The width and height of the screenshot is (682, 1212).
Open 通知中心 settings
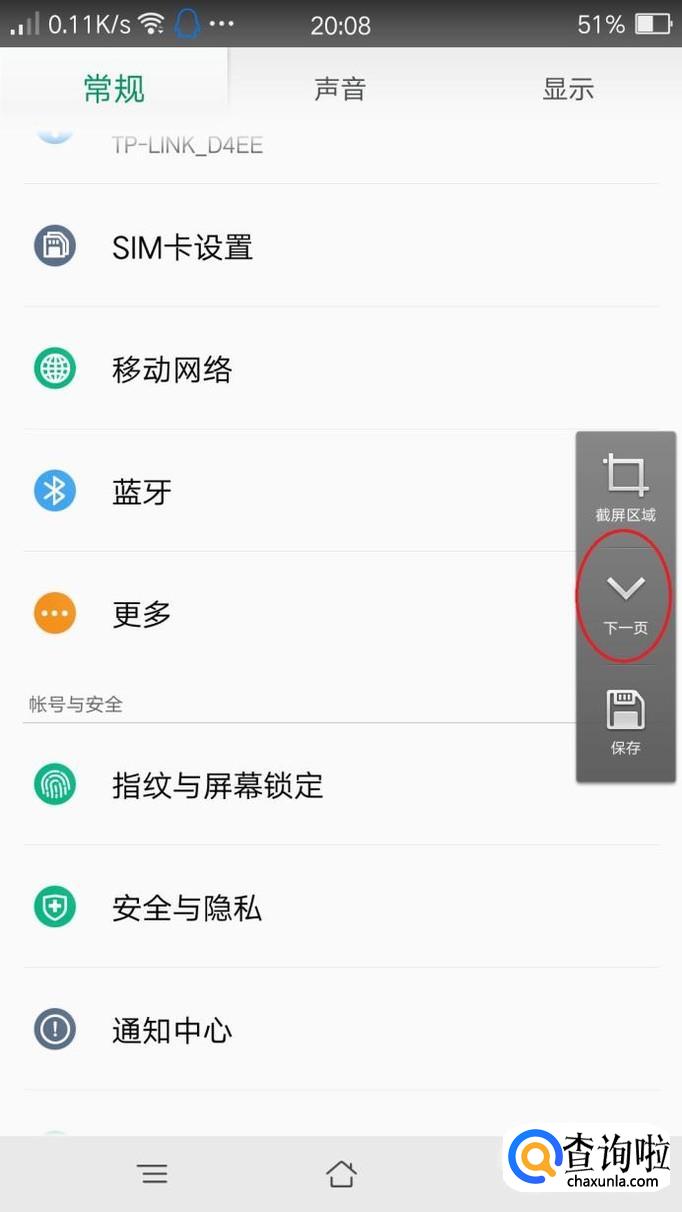pyautogui.click(x=172, y=1030)
